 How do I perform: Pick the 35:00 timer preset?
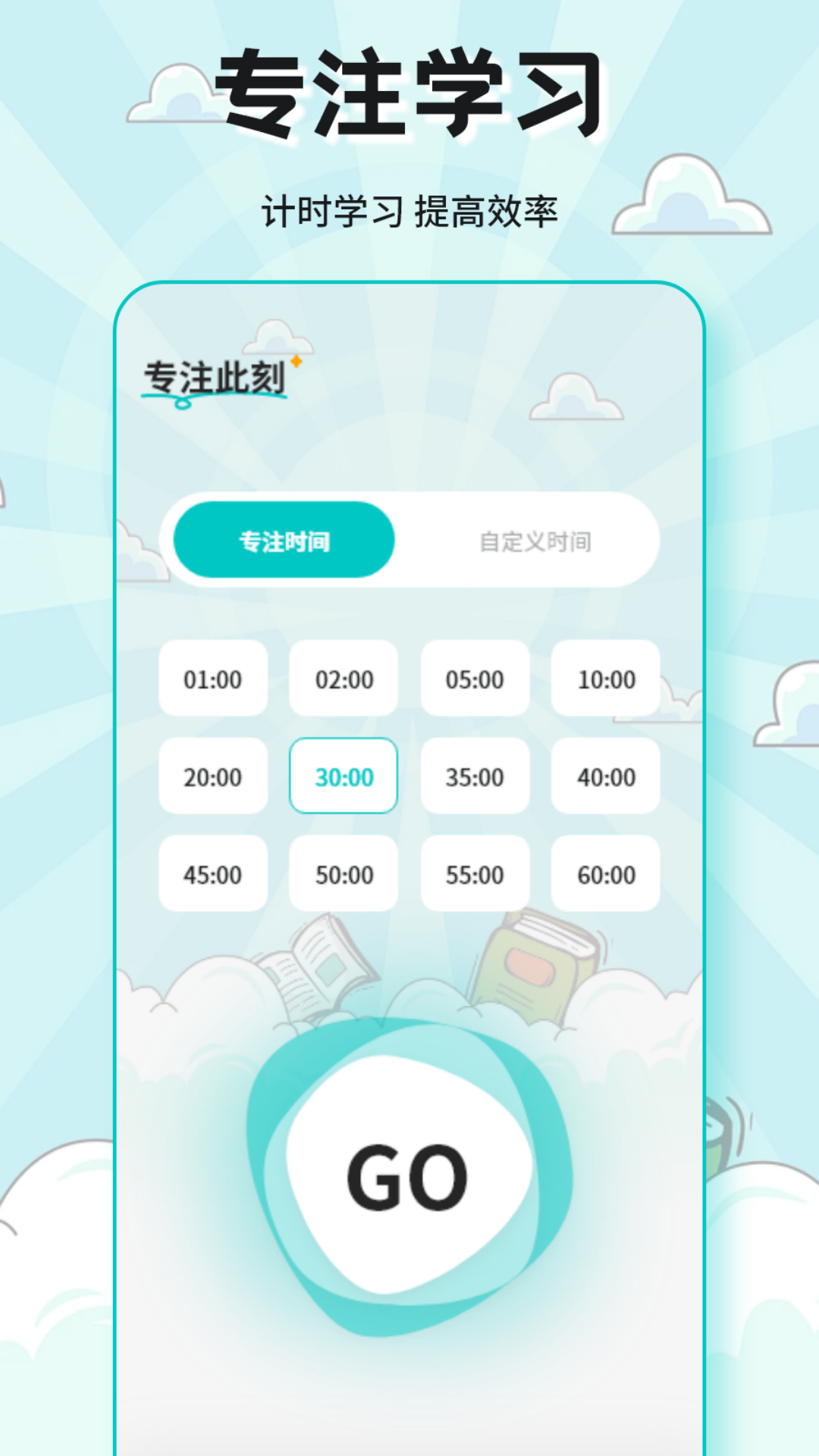coord(475,777)
